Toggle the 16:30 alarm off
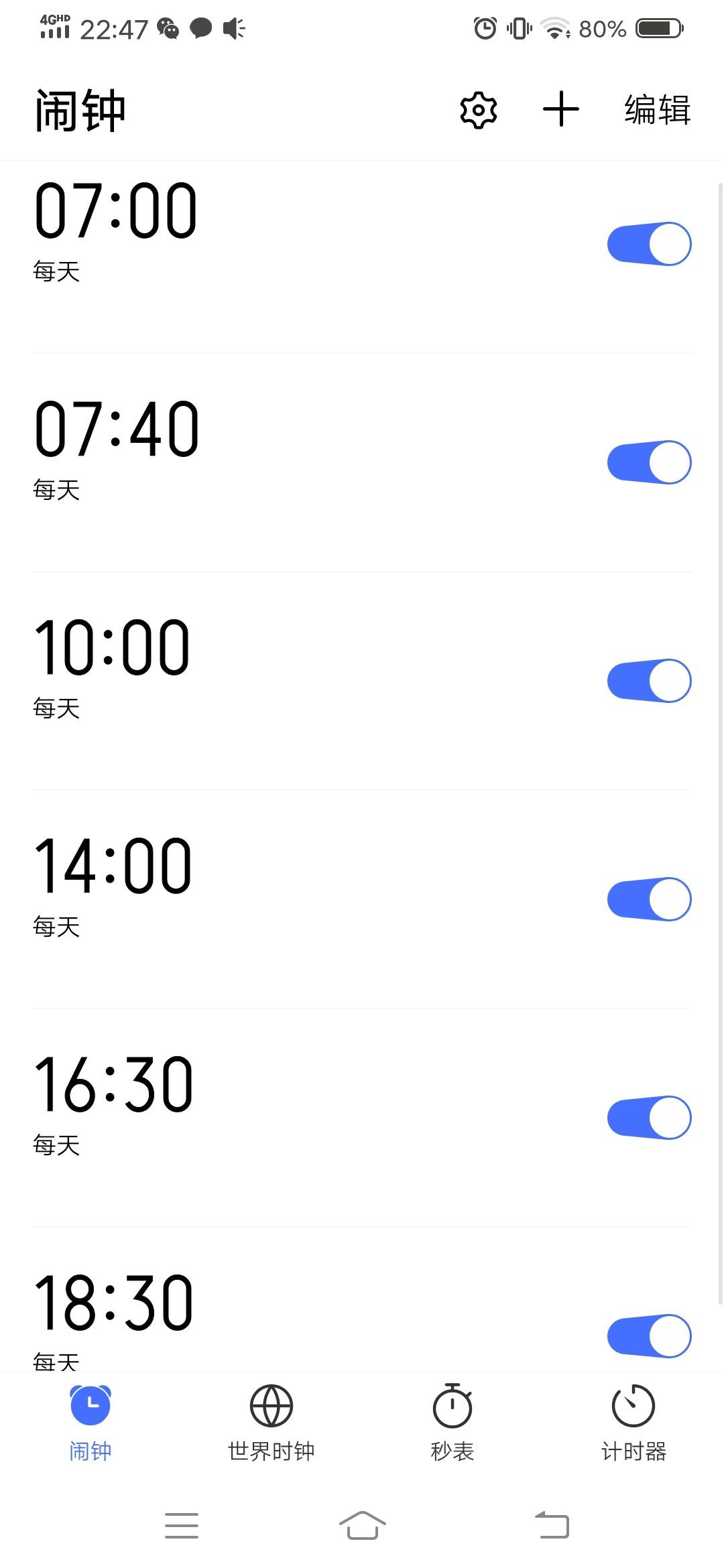Screen dimensions: 724x1568 649,1118
